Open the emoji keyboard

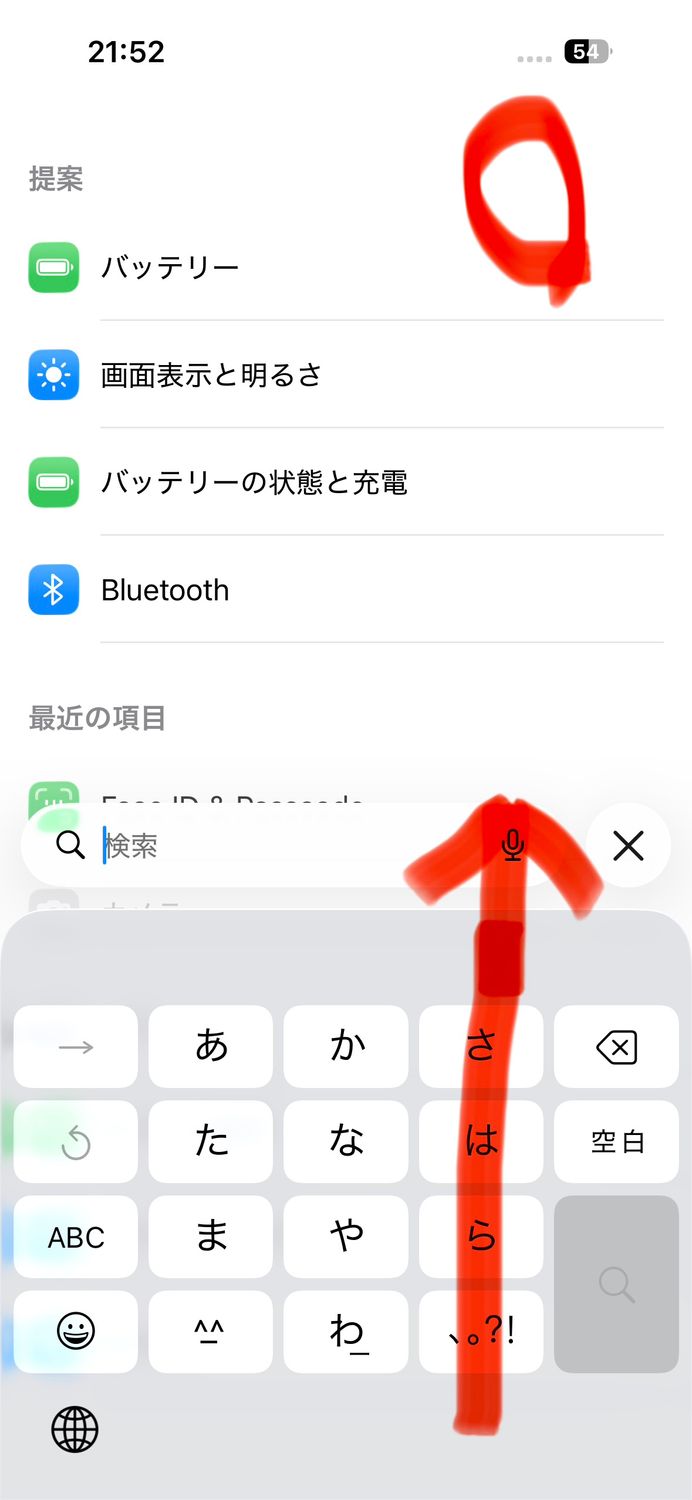pyautogui.click(x=76, y=1331)
